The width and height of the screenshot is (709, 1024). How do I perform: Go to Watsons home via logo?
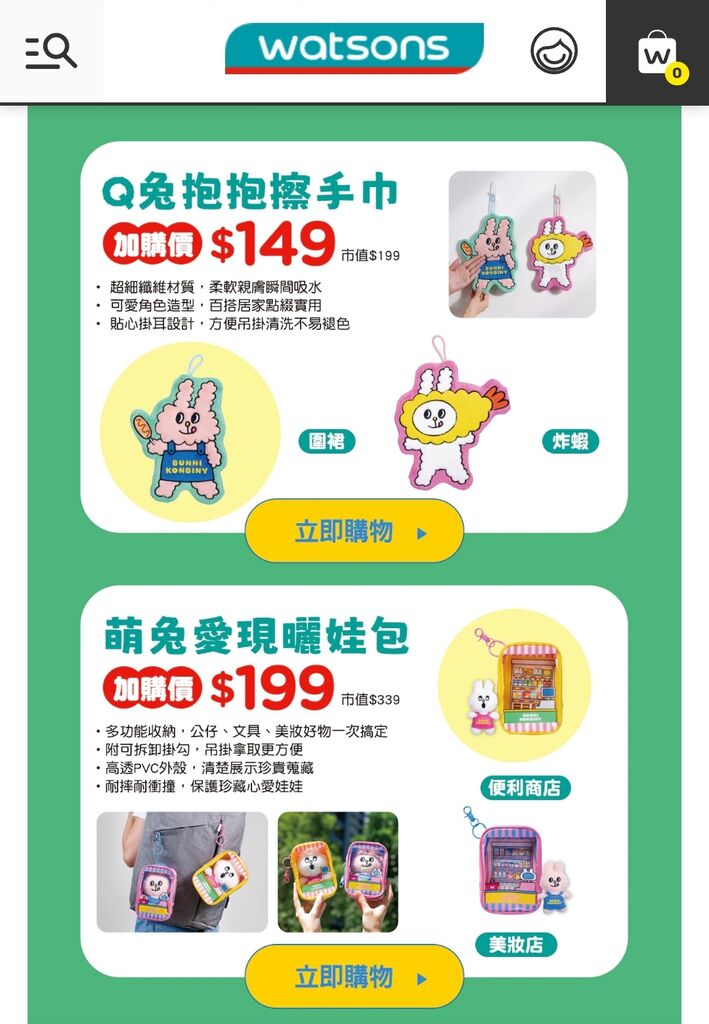coord(354,48)
